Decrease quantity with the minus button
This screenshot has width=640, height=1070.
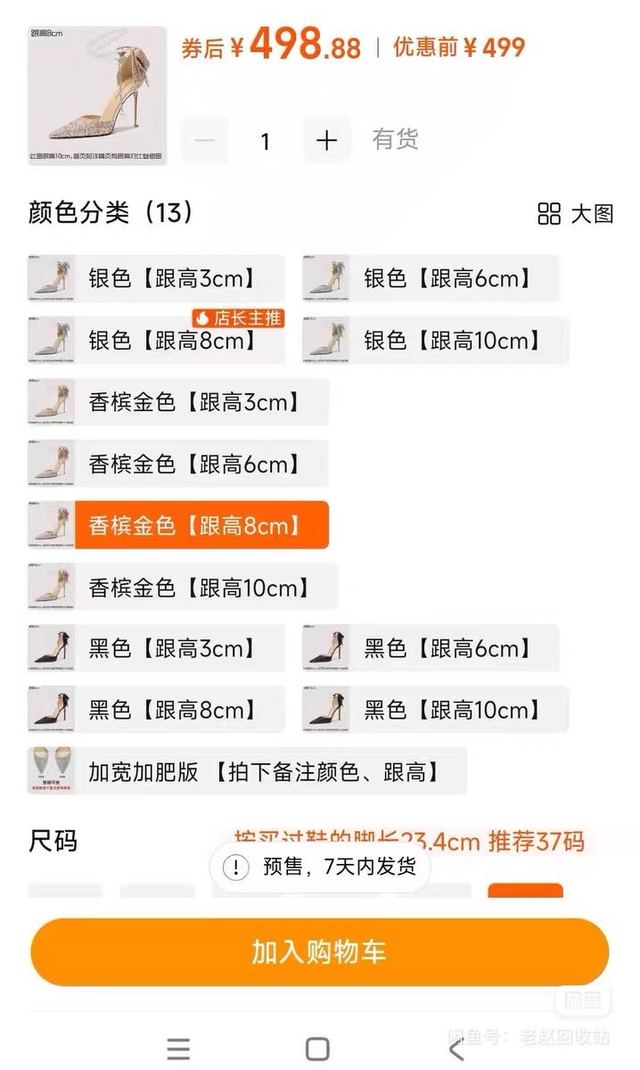205,141
